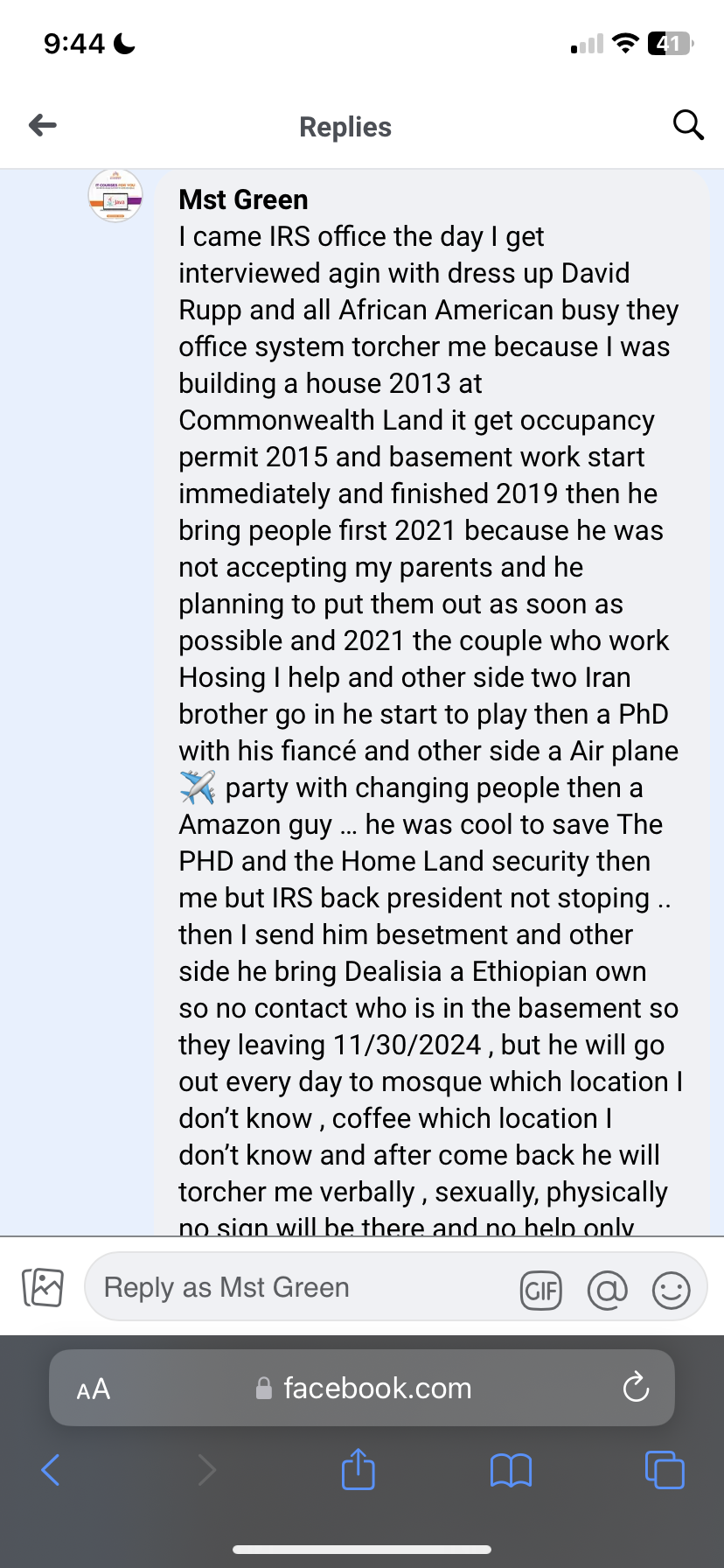Open the AA reader options
This screenshot has width=724, height=1568.
click(94, 1389)
